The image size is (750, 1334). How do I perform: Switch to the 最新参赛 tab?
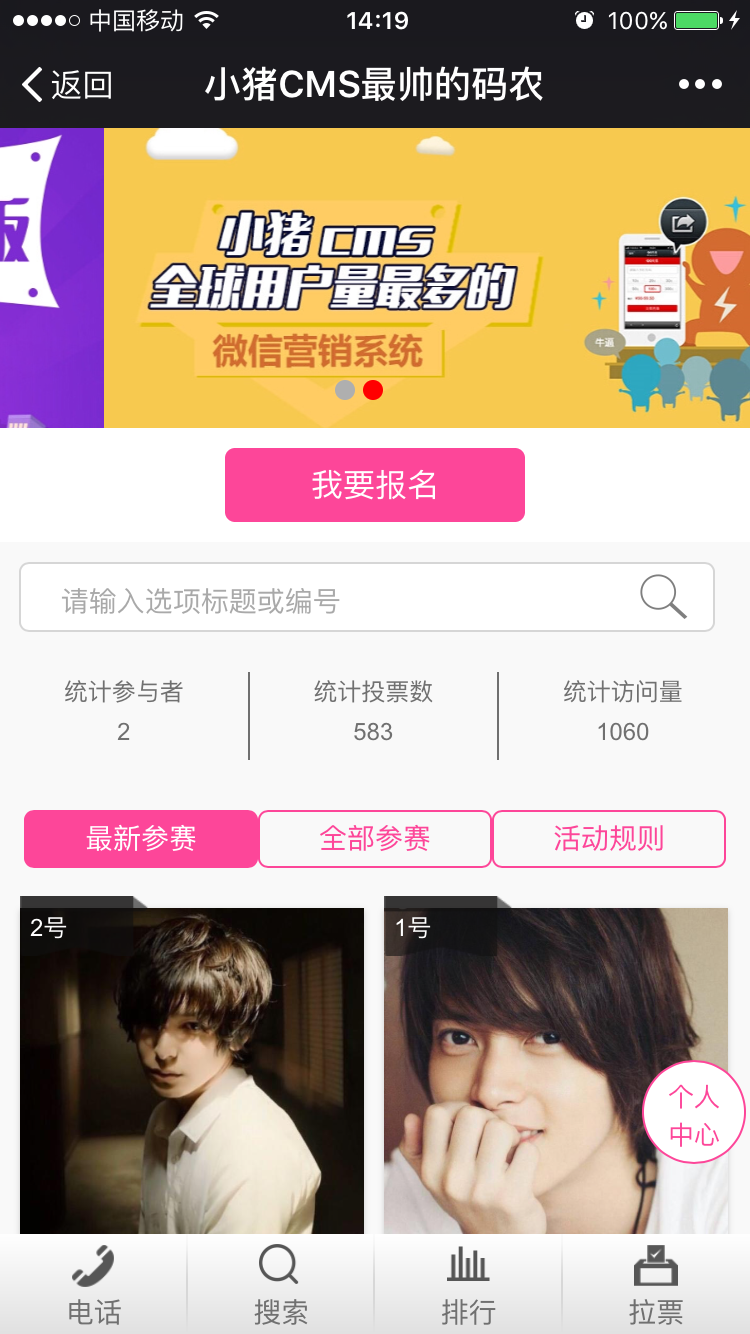click(141, 838)
